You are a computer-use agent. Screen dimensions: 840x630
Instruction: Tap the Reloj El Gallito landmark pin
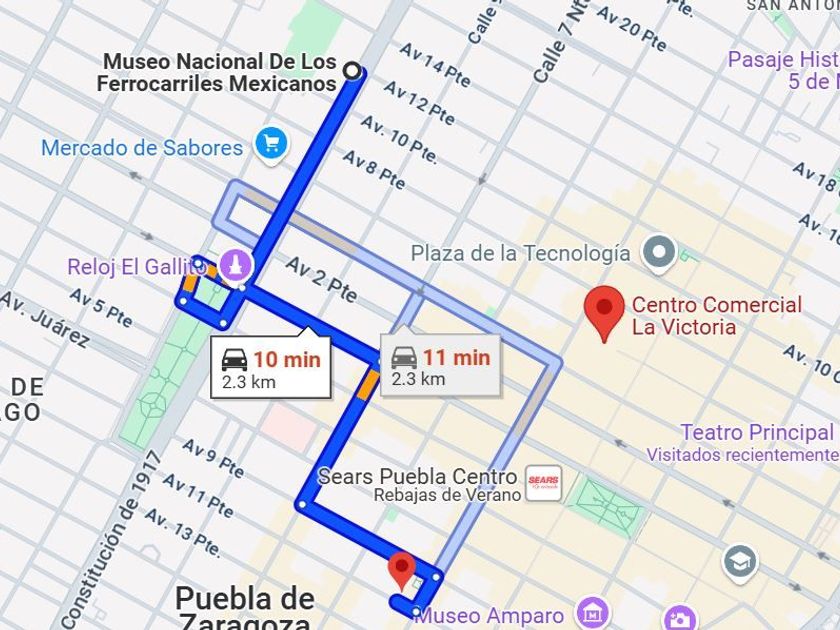(237, 265)
